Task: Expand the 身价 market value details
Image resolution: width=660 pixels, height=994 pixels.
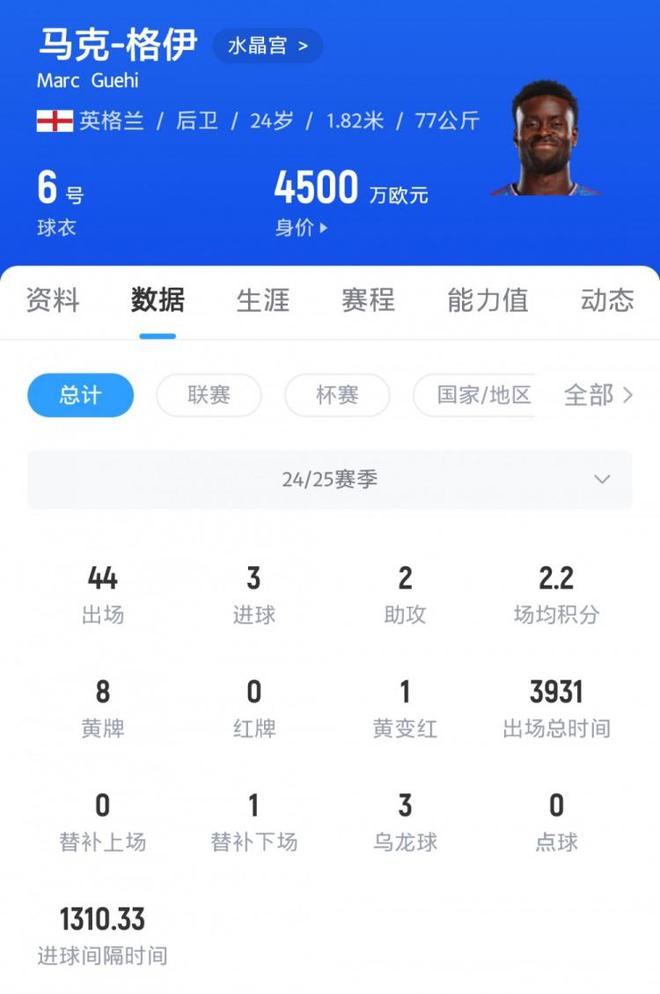Action: [x=301, y=228]
